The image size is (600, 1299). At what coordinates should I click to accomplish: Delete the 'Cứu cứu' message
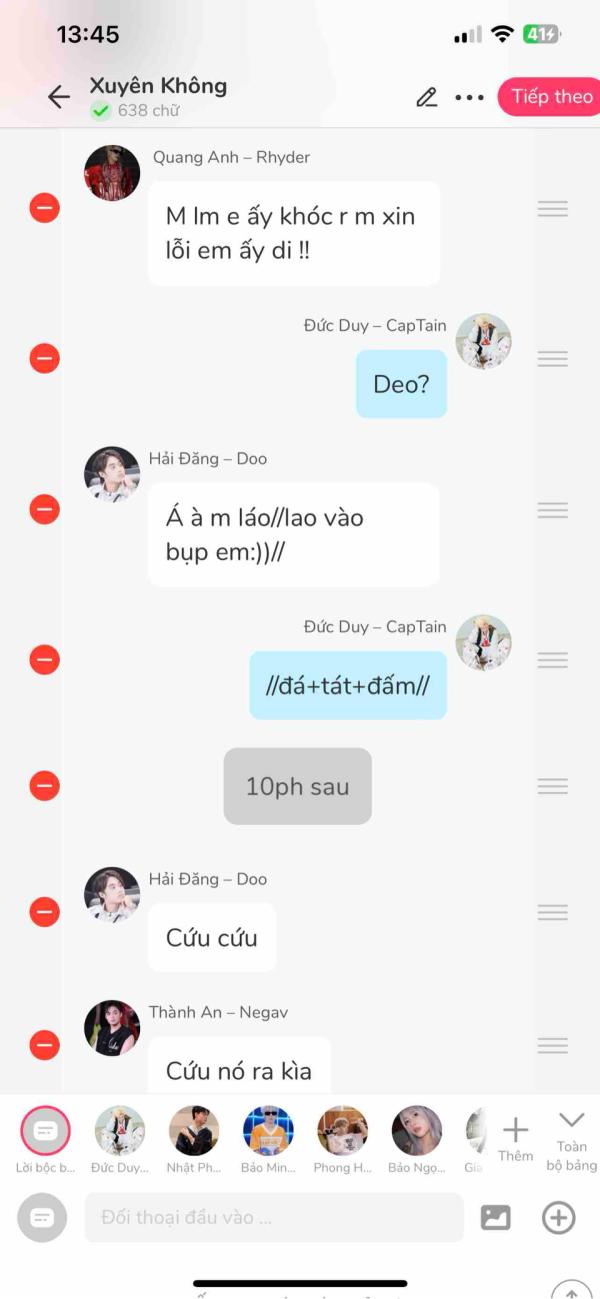[x=44, y=912]
